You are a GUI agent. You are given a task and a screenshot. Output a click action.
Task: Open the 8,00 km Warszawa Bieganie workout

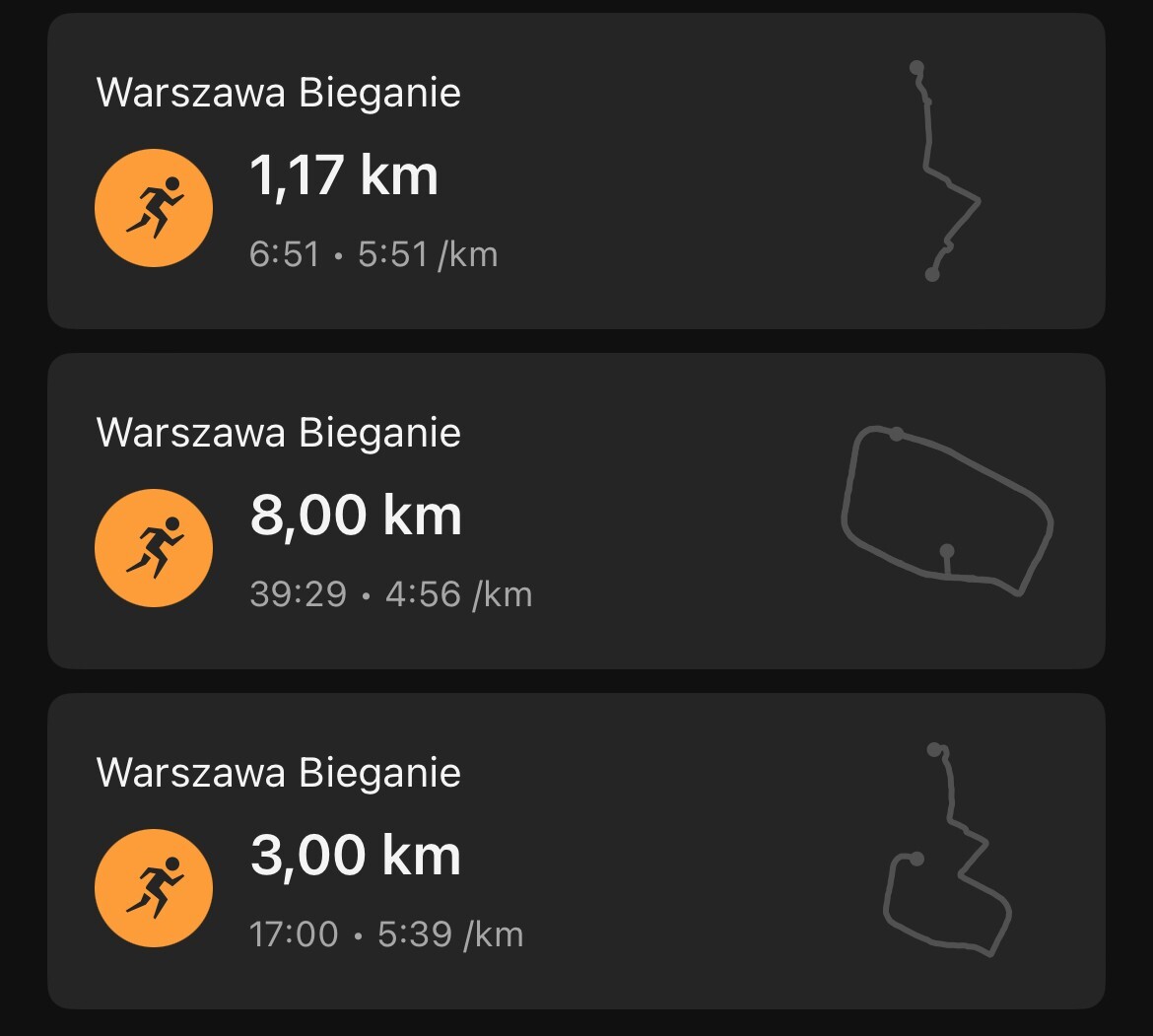(x=576, y=511)
